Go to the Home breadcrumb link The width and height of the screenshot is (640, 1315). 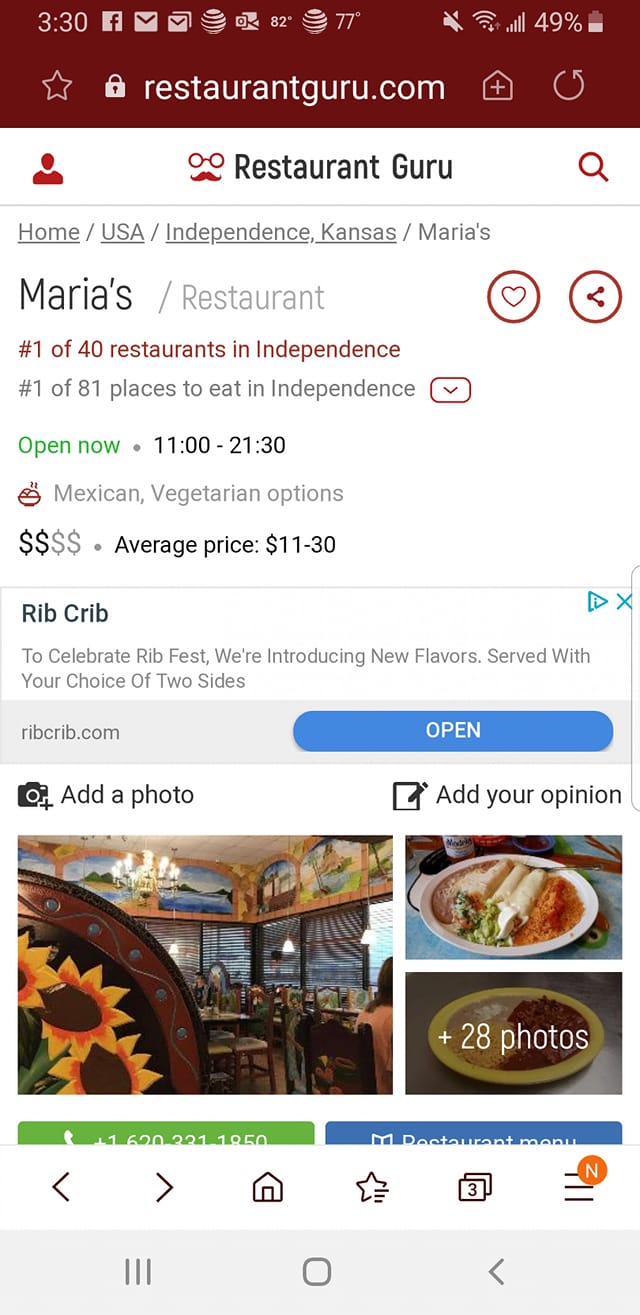click(49, 232)
